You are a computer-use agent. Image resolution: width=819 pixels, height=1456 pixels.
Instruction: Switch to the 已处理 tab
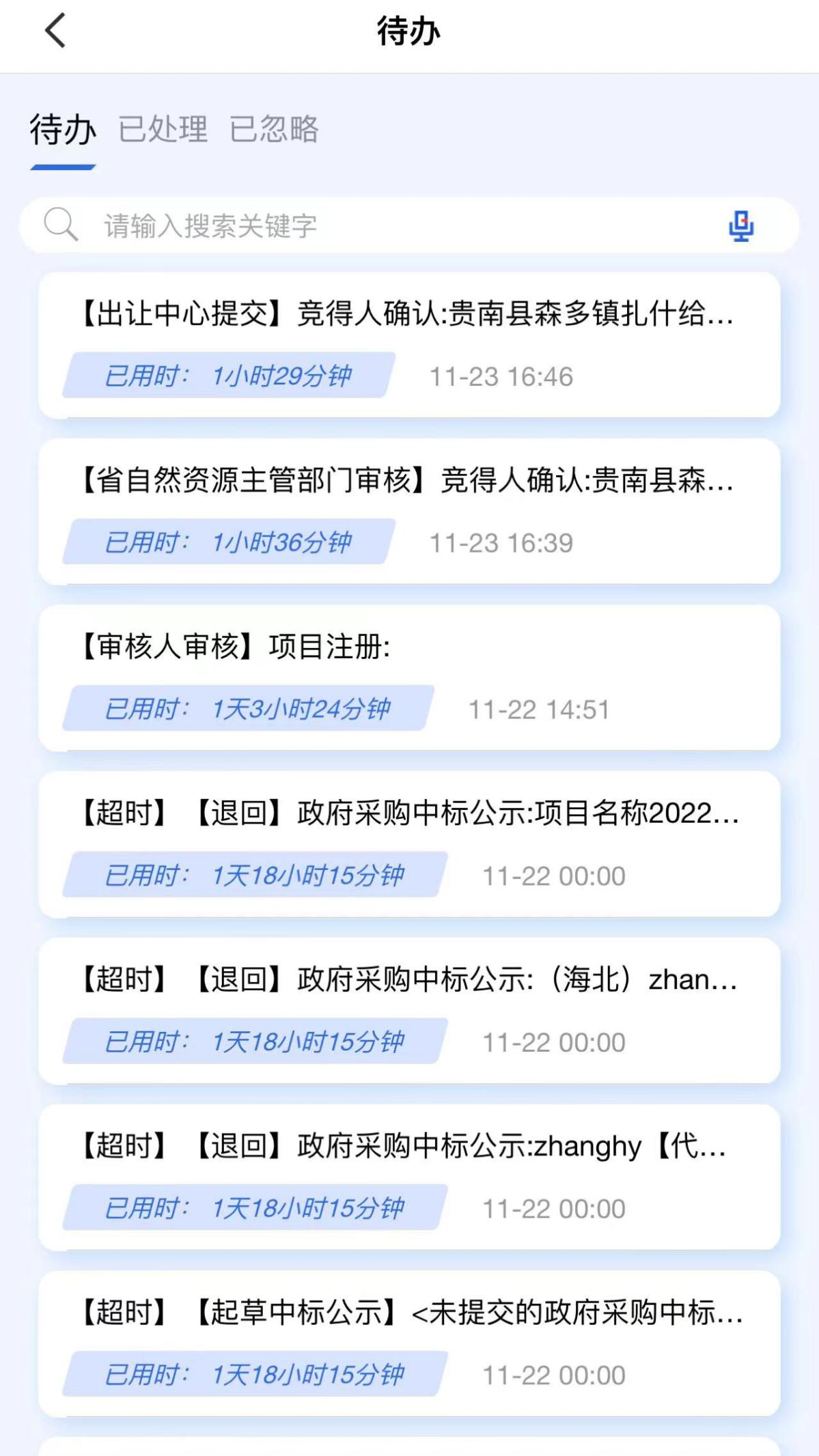pyautogui.click(x=163, y=129)
